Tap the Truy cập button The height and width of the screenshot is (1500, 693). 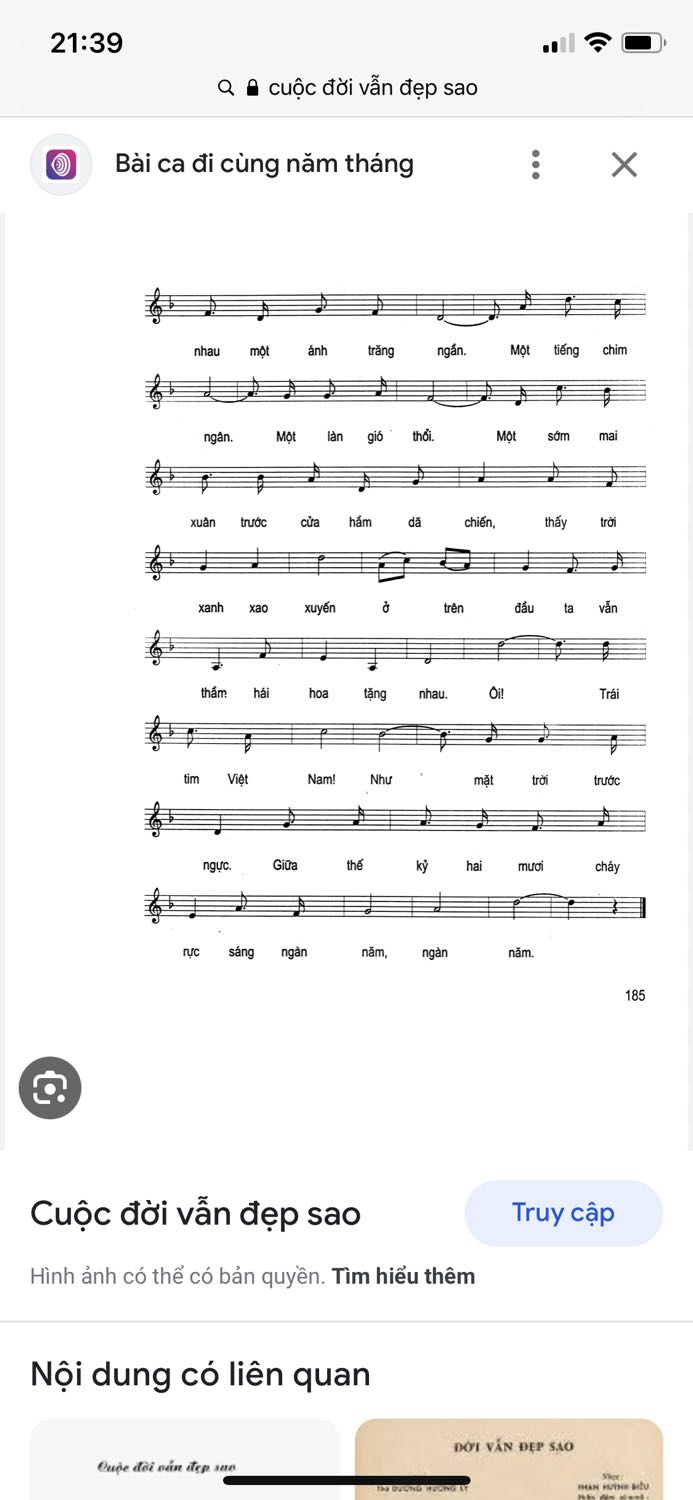click(x=563, y=1213)
